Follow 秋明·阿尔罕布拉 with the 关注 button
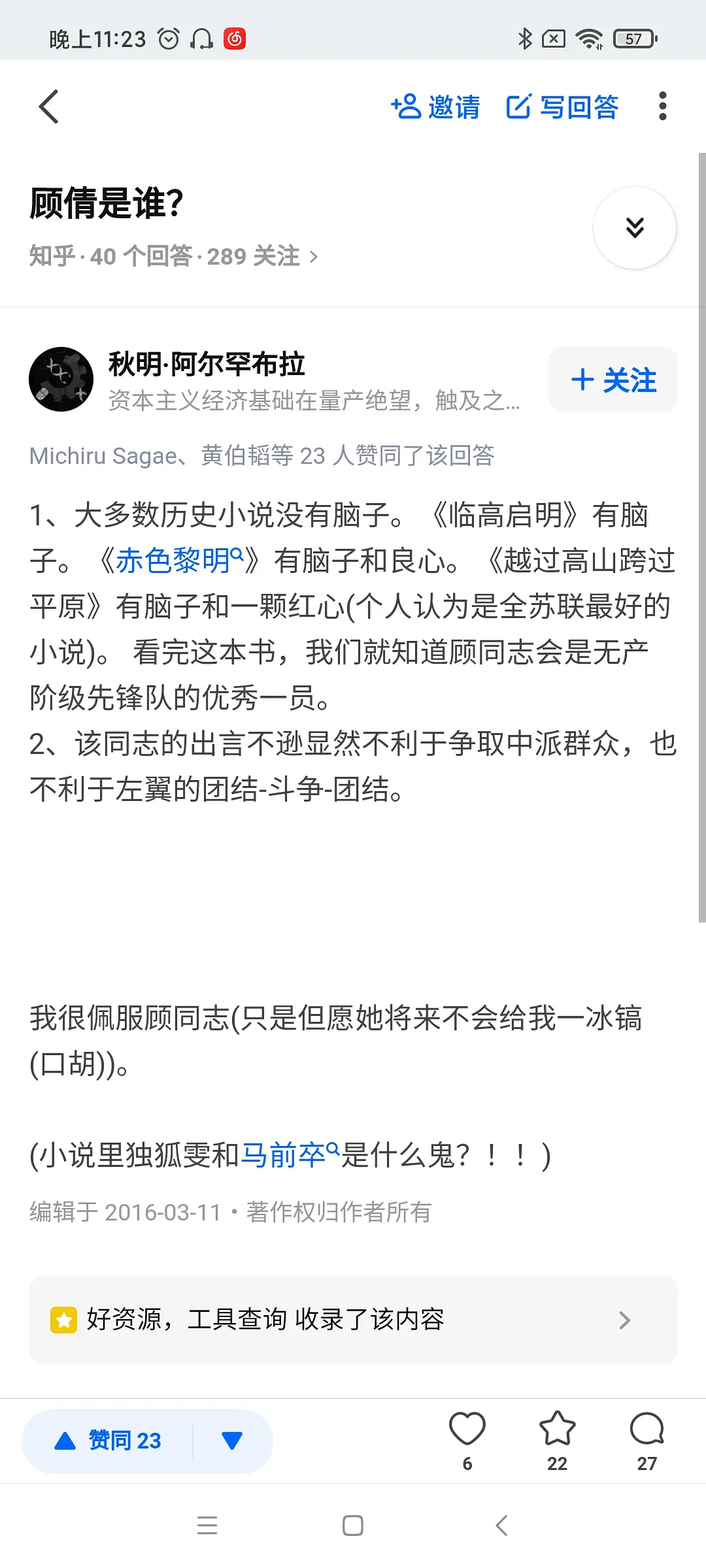 click(613, 380)
